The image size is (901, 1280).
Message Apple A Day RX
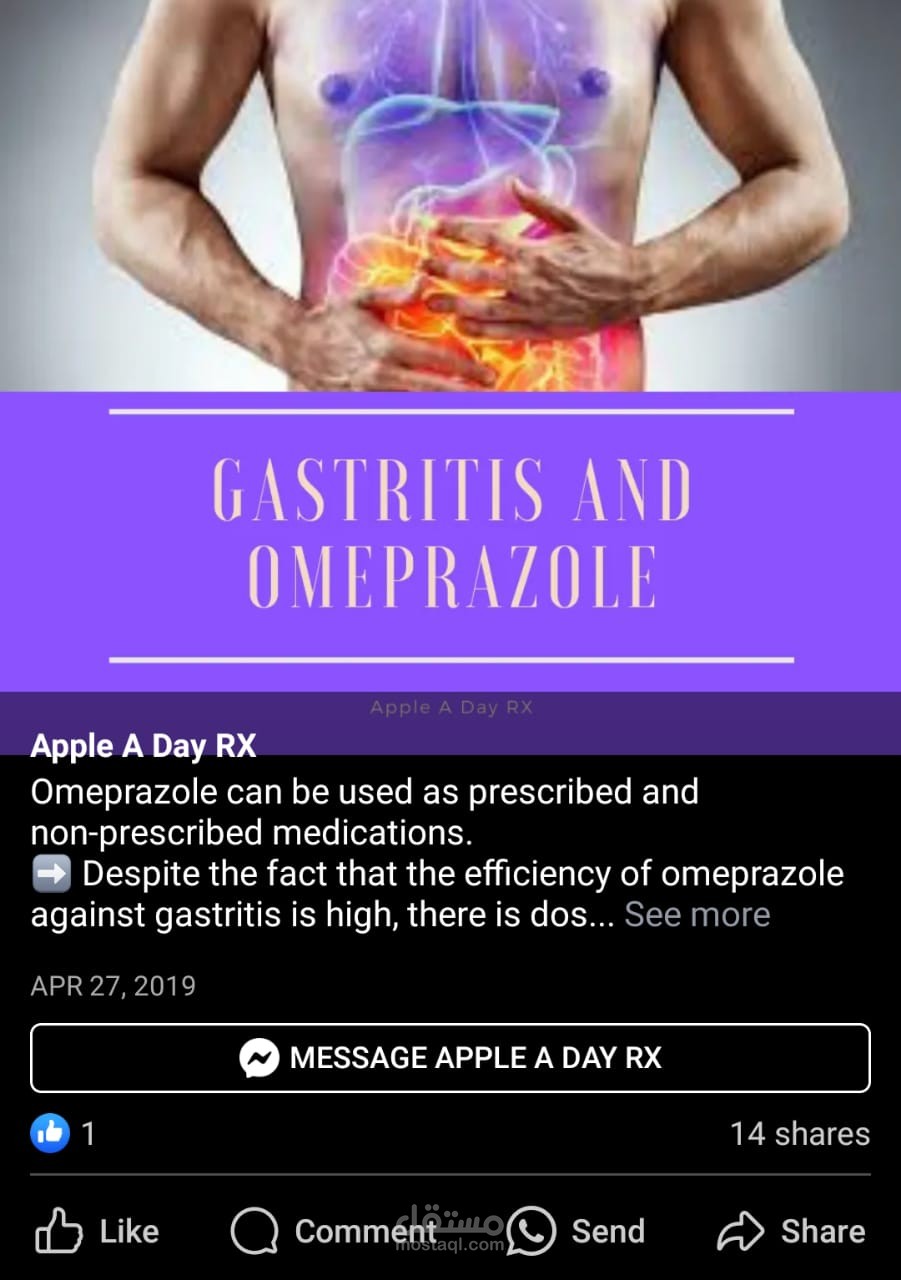point(450,1058)
